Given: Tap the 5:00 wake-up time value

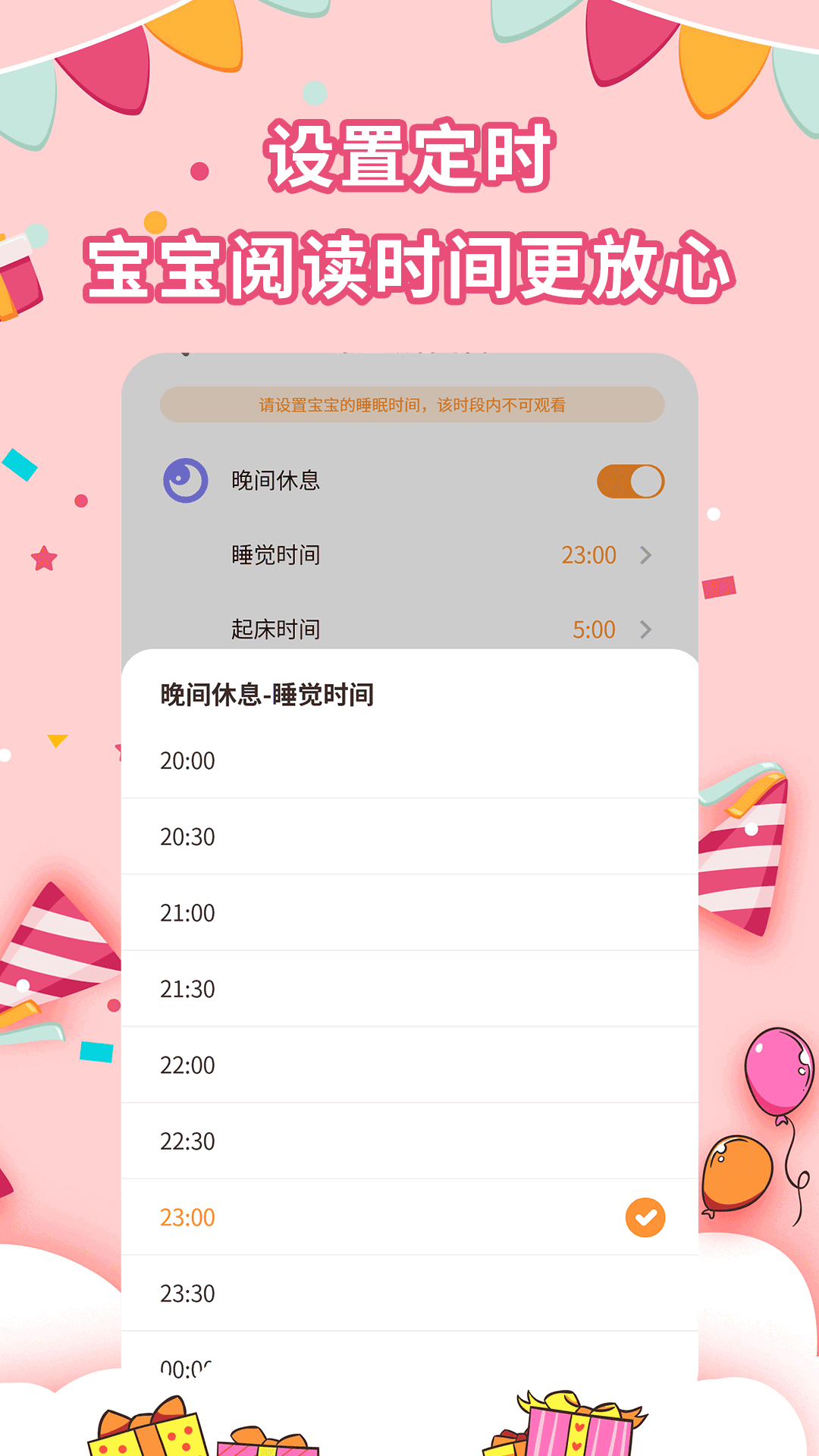Looking at the screenshot, I should [x=594, y=629].
